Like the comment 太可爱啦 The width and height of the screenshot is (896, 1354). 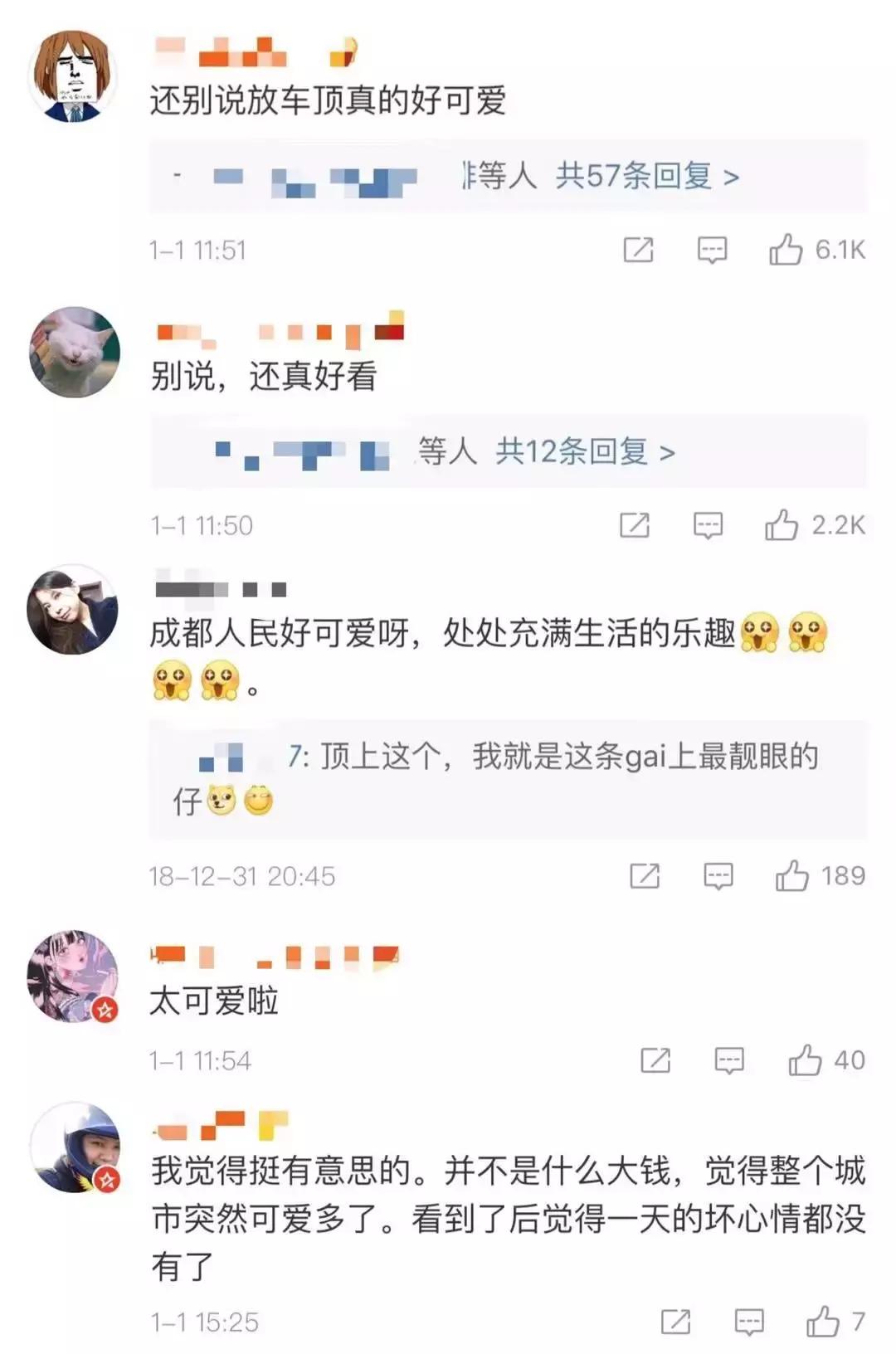pyautogui.click(x=805, y=1060)
